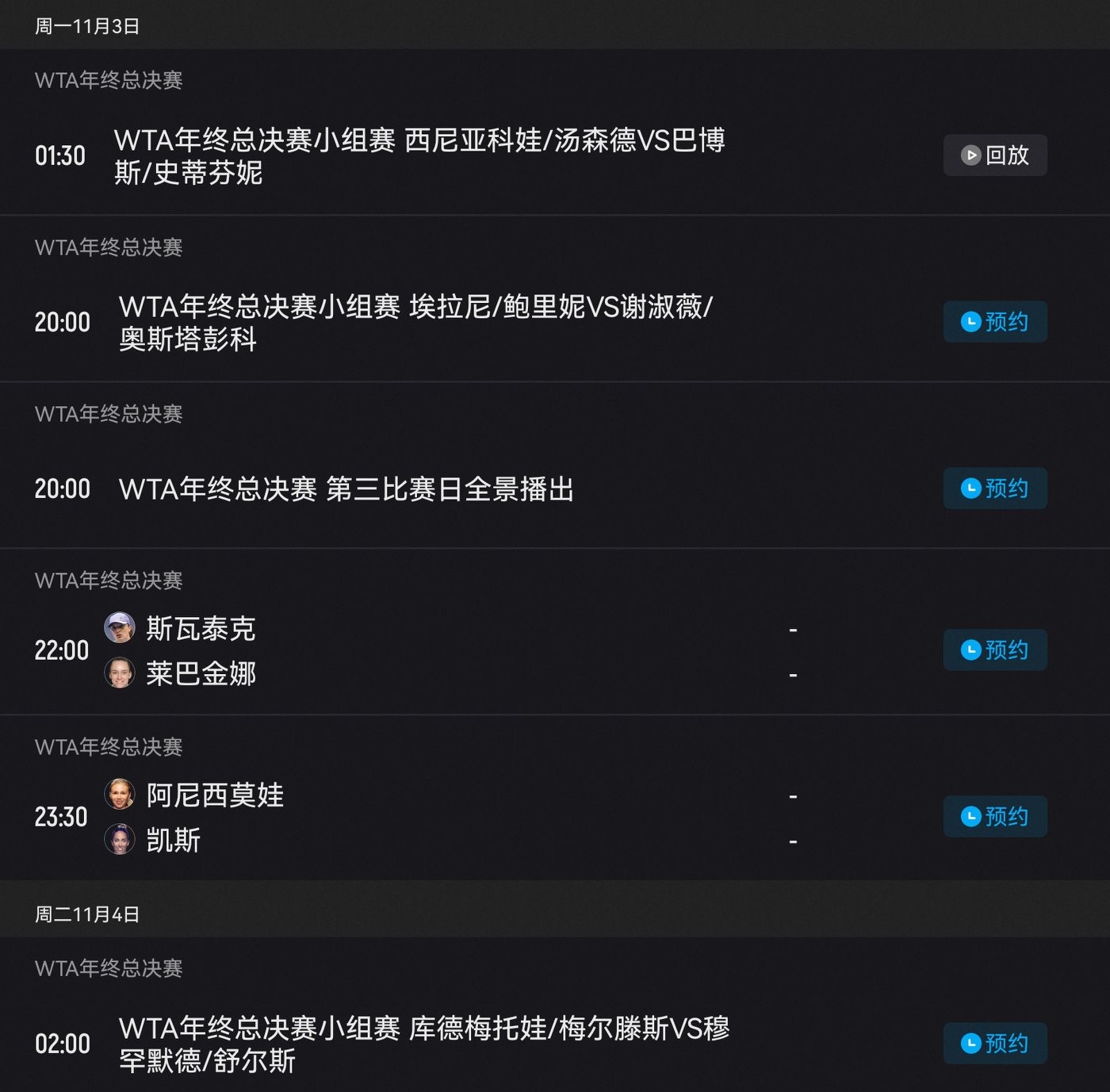
Task: Reserve the 阿尼西莫娃 vs 凯斯 match
Action: pos(994,817)
